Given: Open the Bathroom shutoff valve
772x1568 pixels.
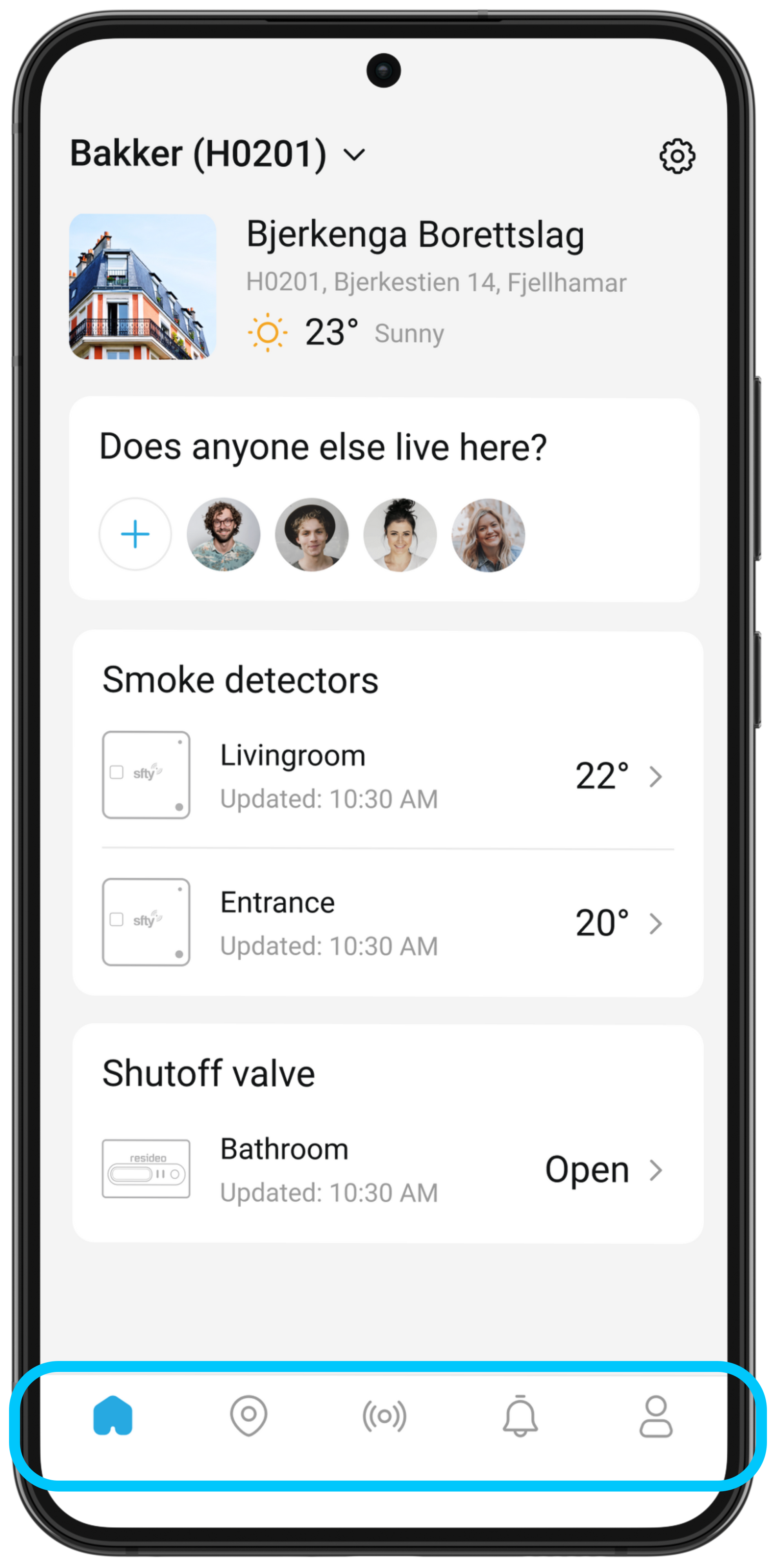Looking at the screenshot, I should click(x=387, y=1169).
